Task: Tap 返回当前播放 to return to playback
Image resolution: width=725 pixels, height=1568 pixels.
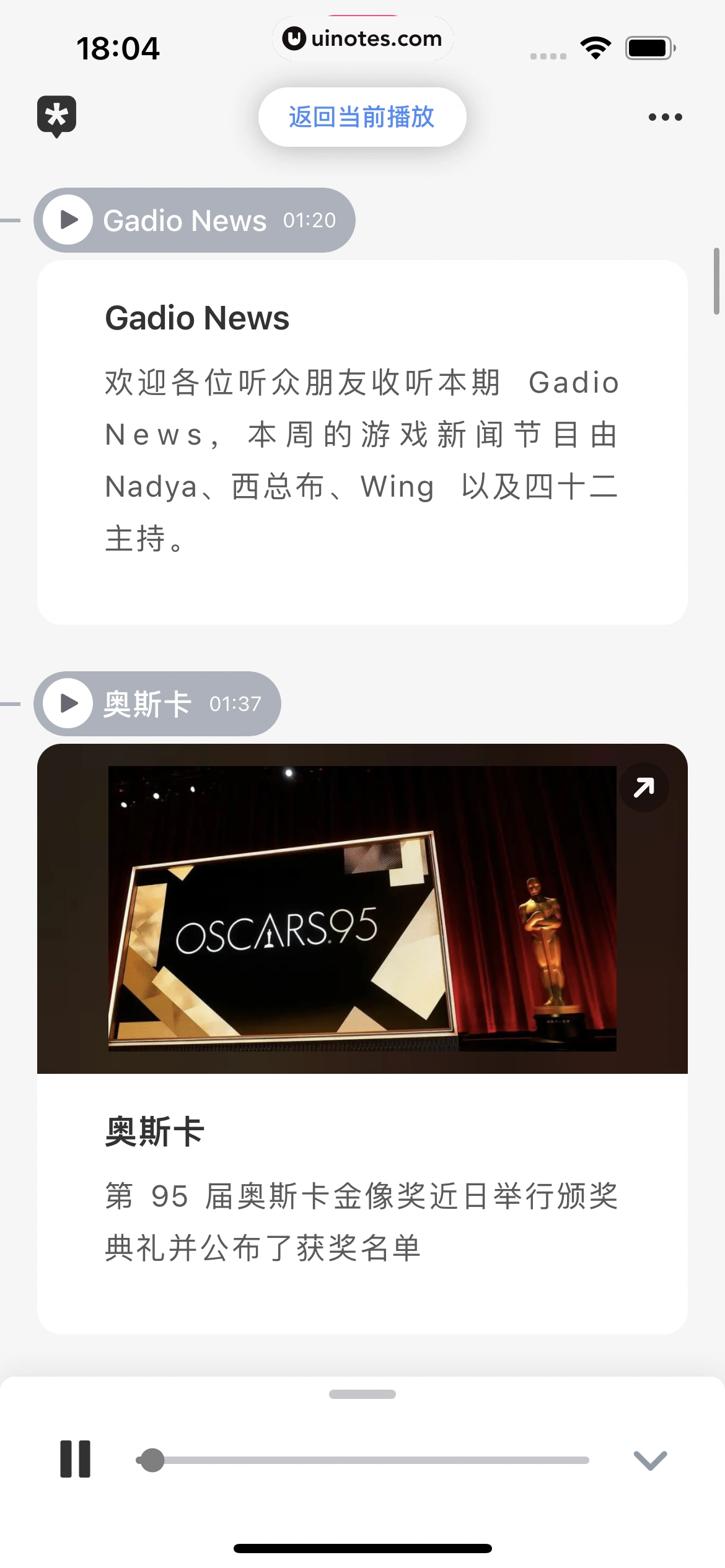Action: pos(362,116)
